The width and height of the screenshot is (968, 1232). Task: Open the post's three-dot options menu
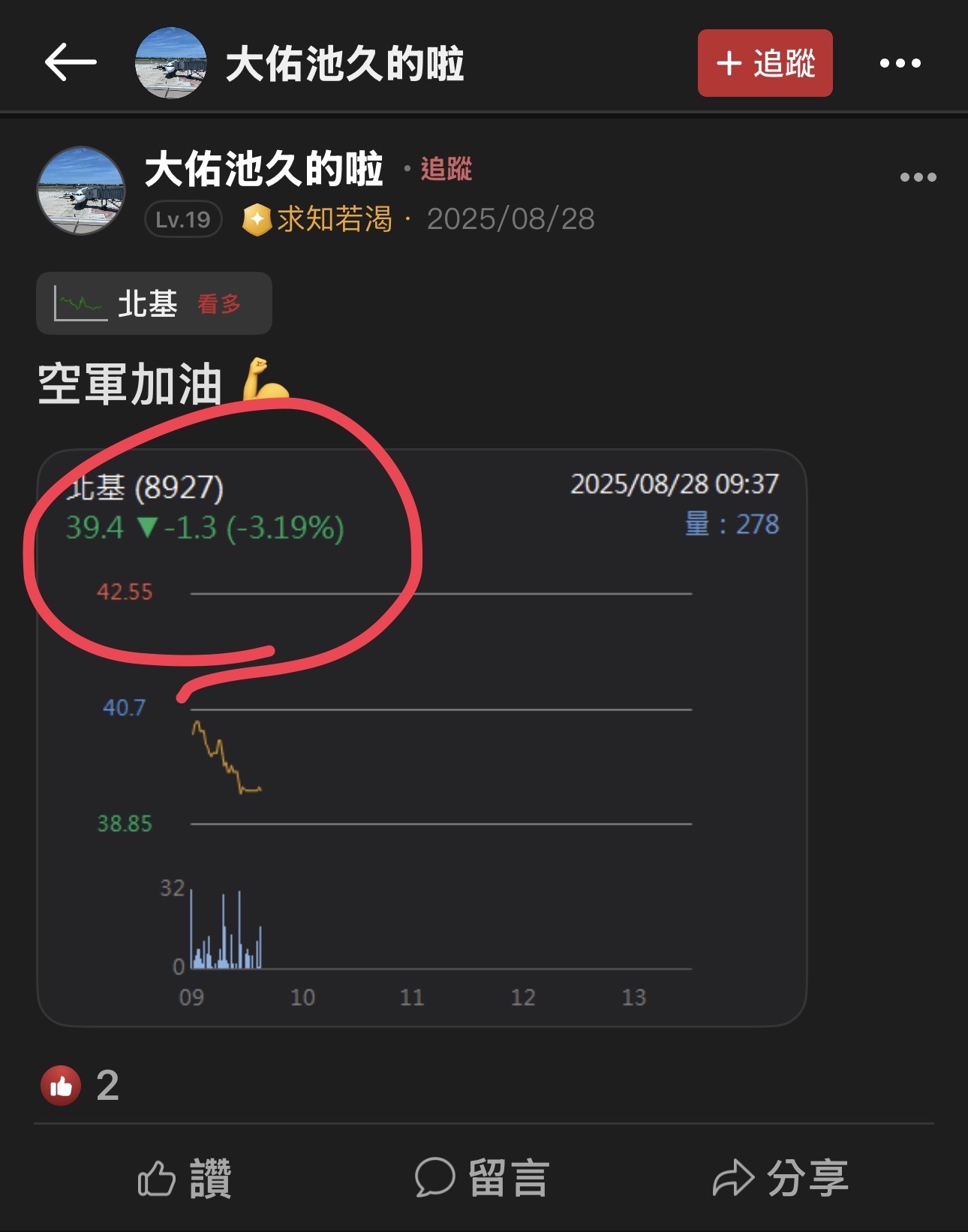[918, 177]
